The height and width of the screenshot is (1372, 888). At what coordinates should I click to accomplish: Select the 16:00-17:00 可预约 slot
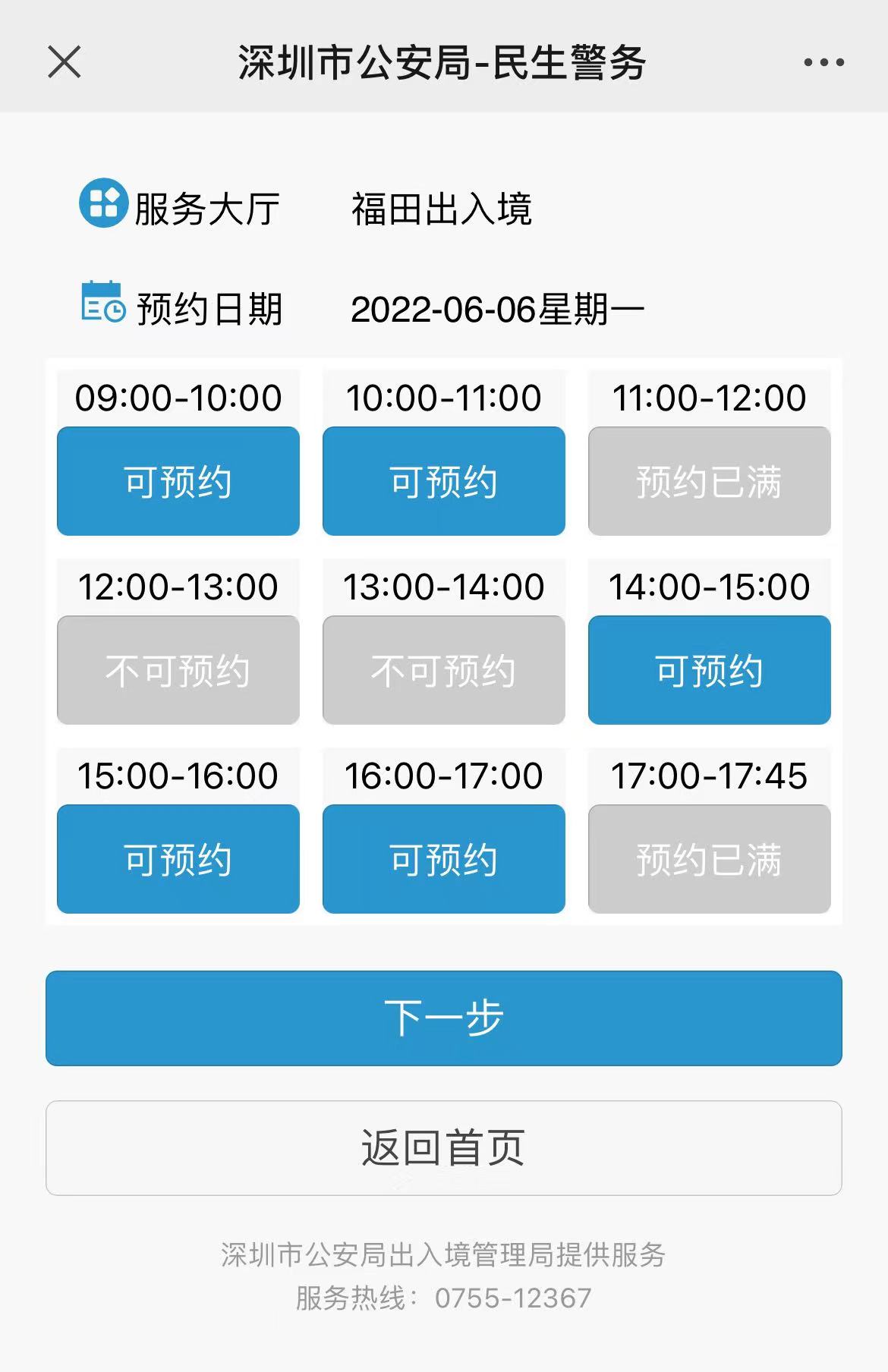point(443,857)
